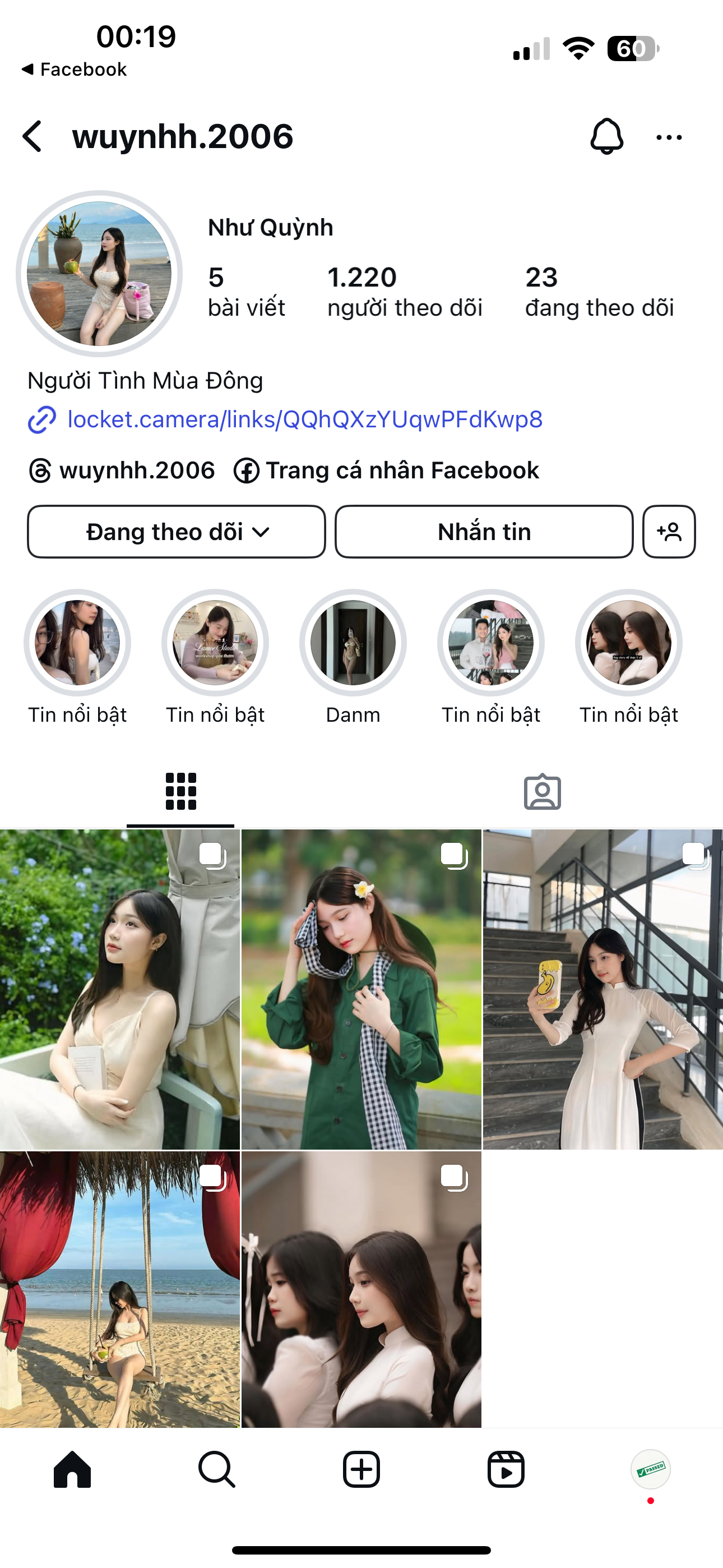Create a new post with plus icon

pyautogui.click(x=361, y=1469)
